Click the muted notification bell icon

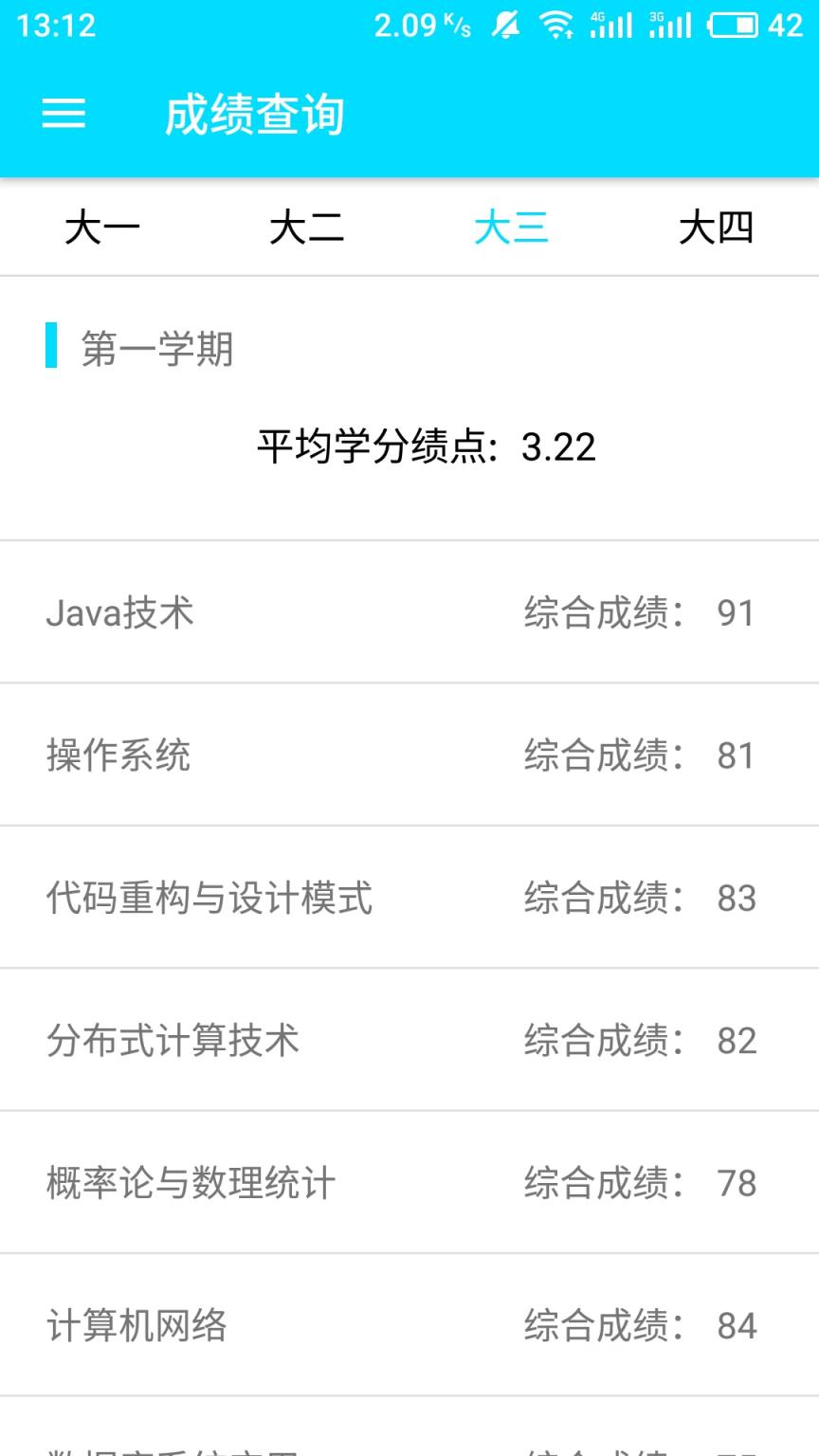(x=505, y=26)
